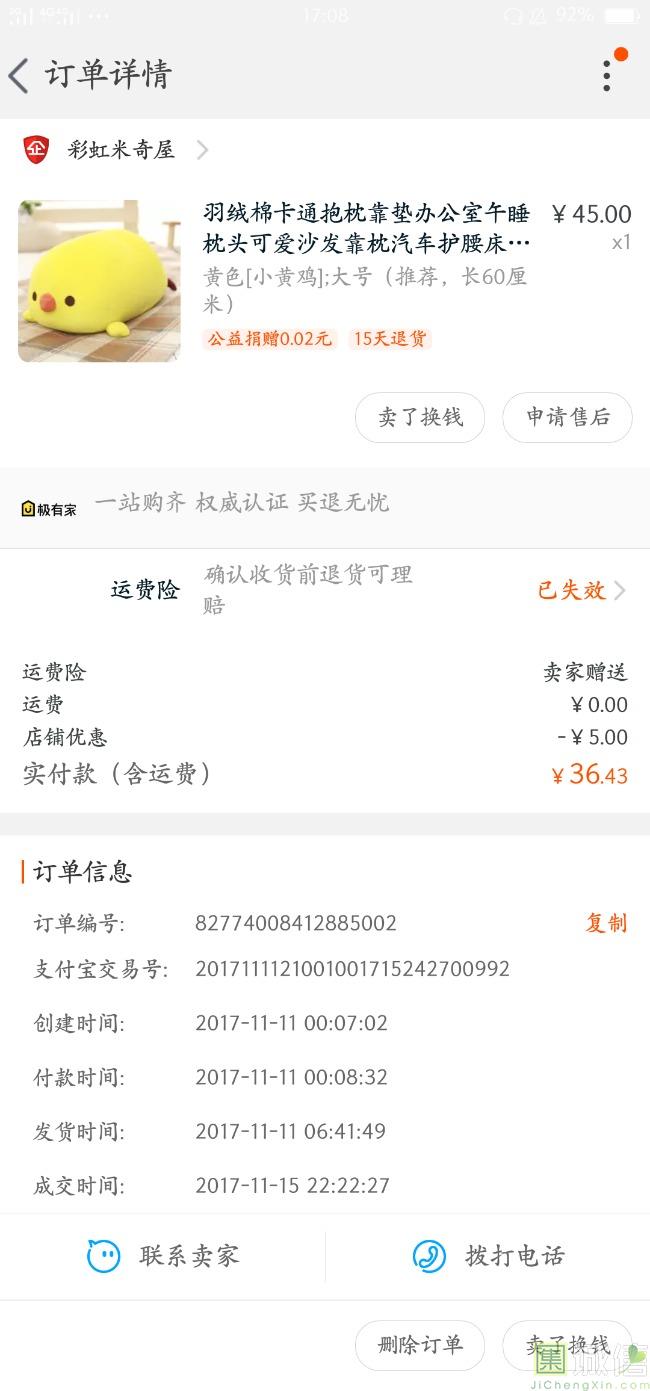Open the three-dot overflow menu
The image size is (650, 1391).
pyautogui.click(x=607, y=75)
